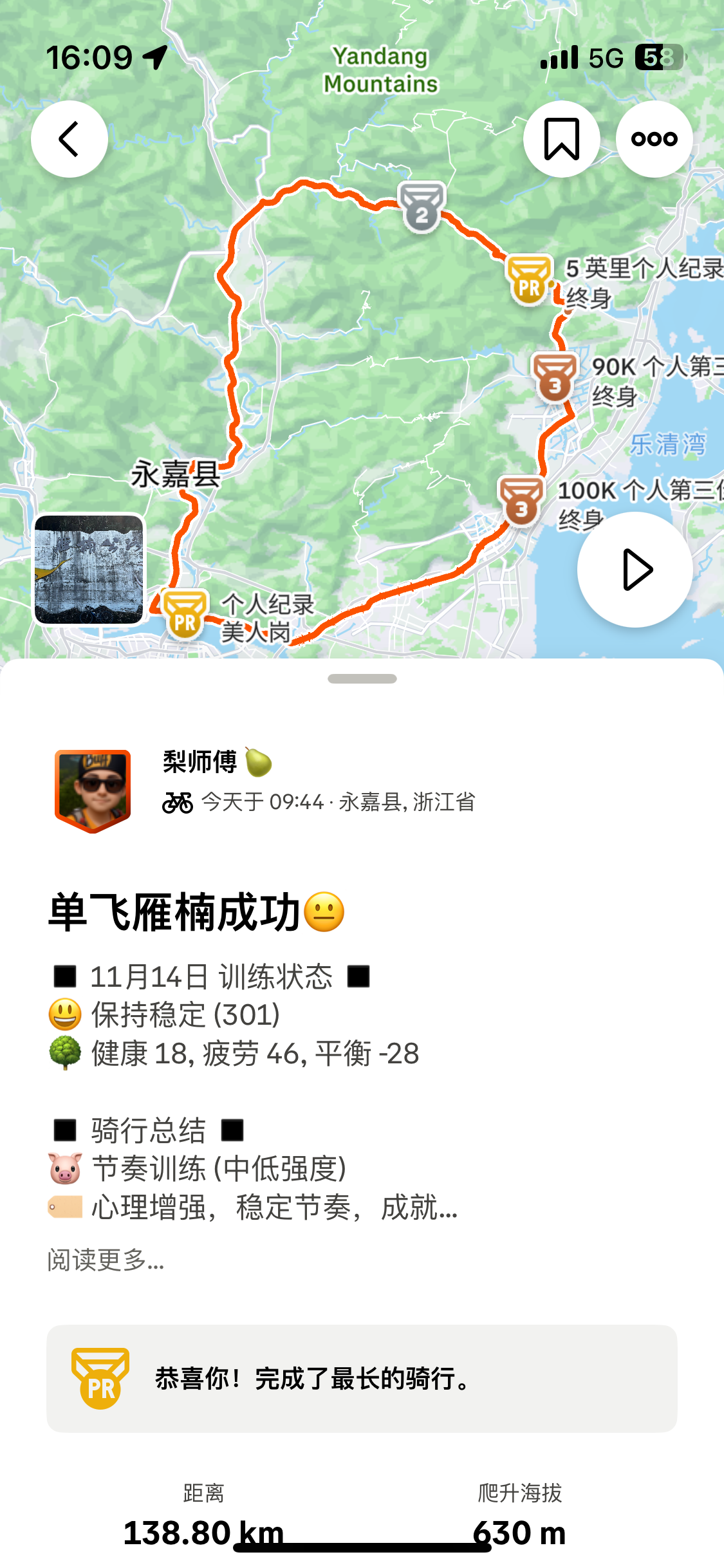Open the longest ride PR achievement card
Viewport: 724px width, 1568px height.
[x=362, y=1378]
